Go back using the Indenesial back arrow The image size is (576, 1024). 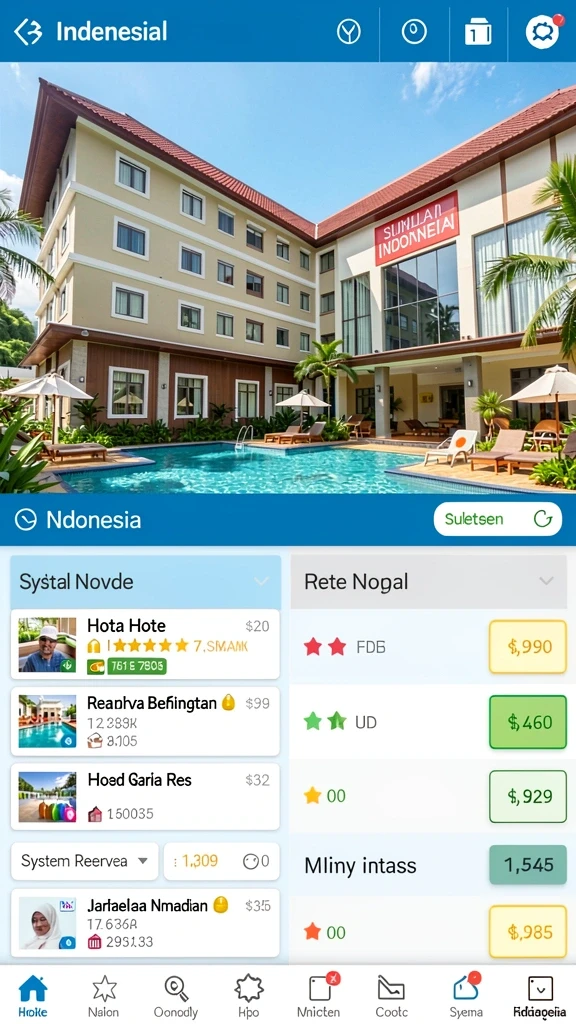(28, 31)
